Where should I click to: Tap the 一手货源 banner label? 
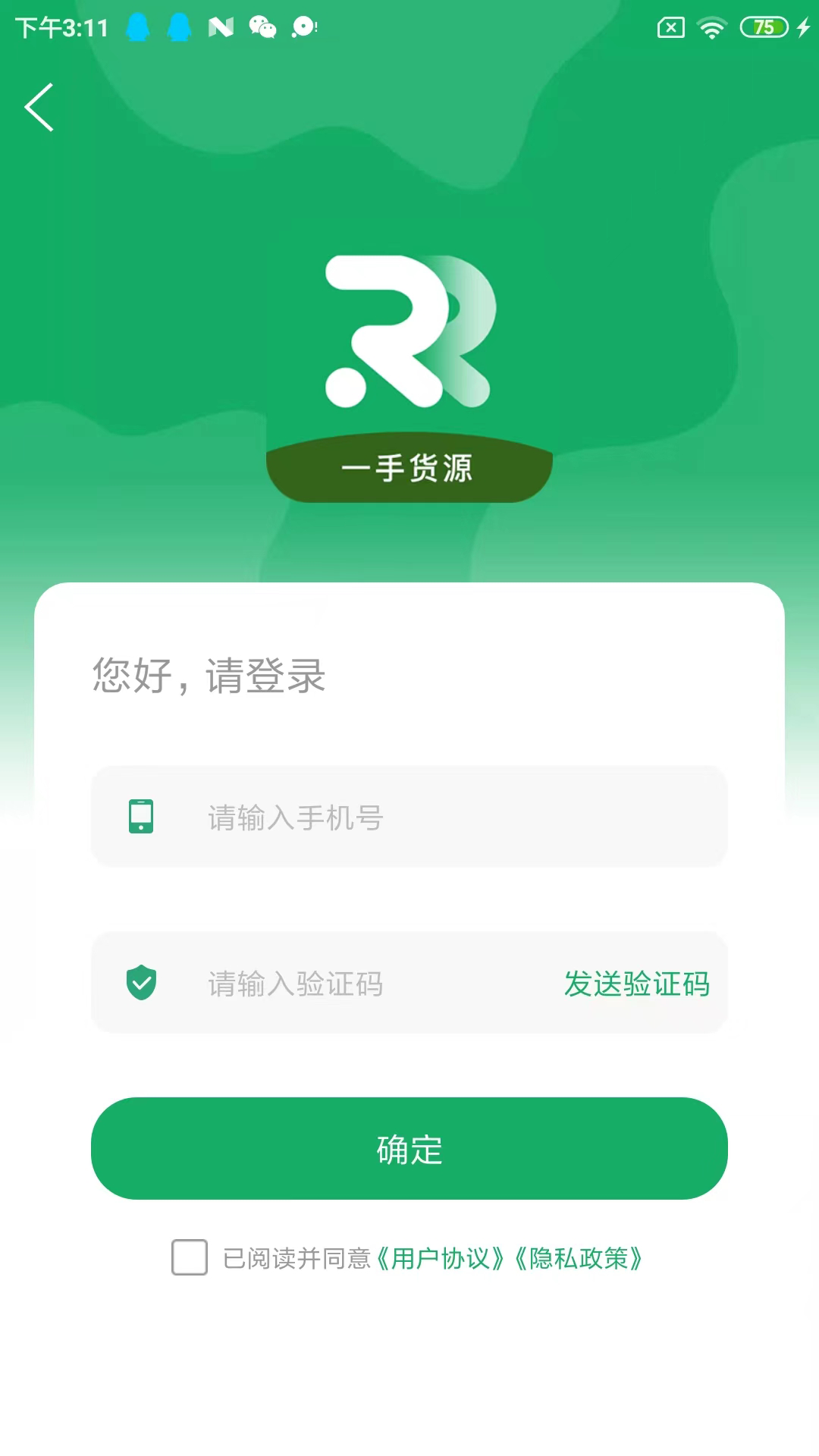coord(408,469)
